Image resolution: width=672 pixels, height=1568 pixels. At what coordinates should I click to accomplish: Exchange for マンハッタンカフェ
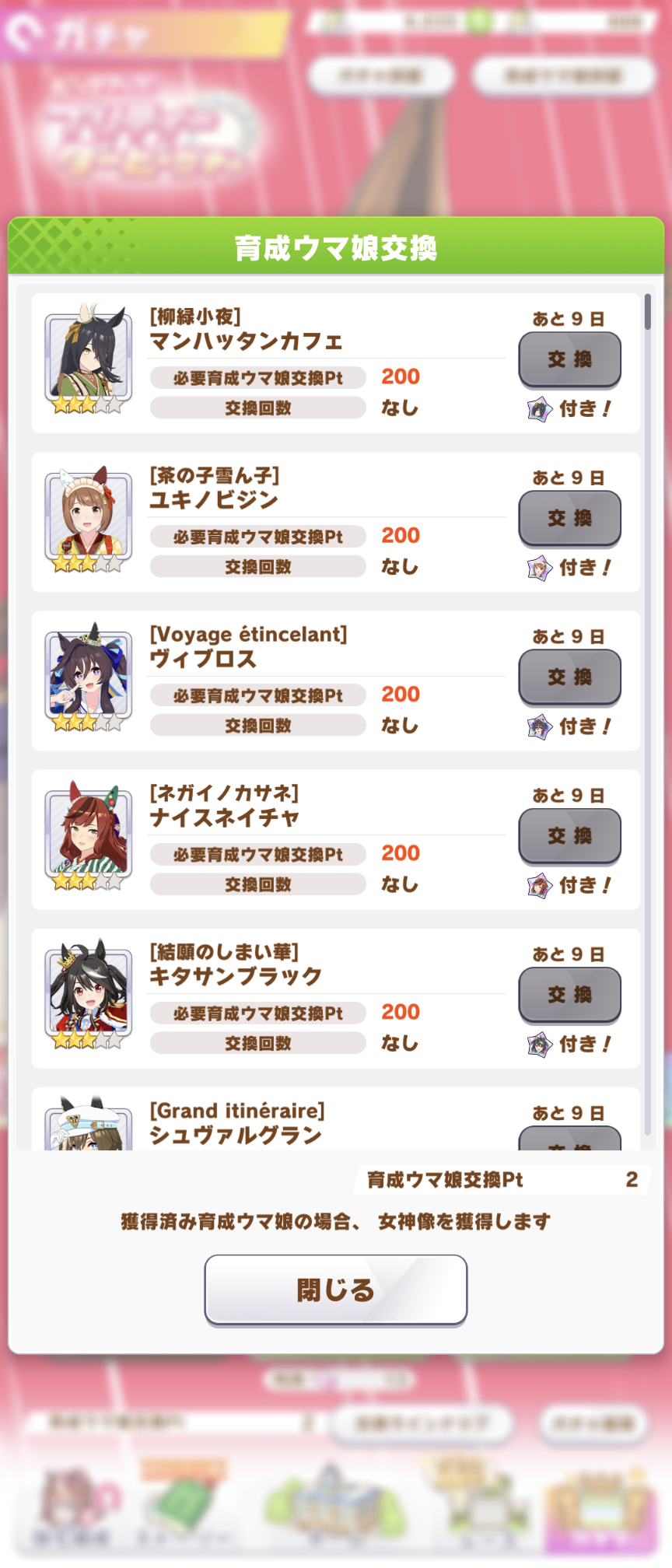[x=569, y=359]
